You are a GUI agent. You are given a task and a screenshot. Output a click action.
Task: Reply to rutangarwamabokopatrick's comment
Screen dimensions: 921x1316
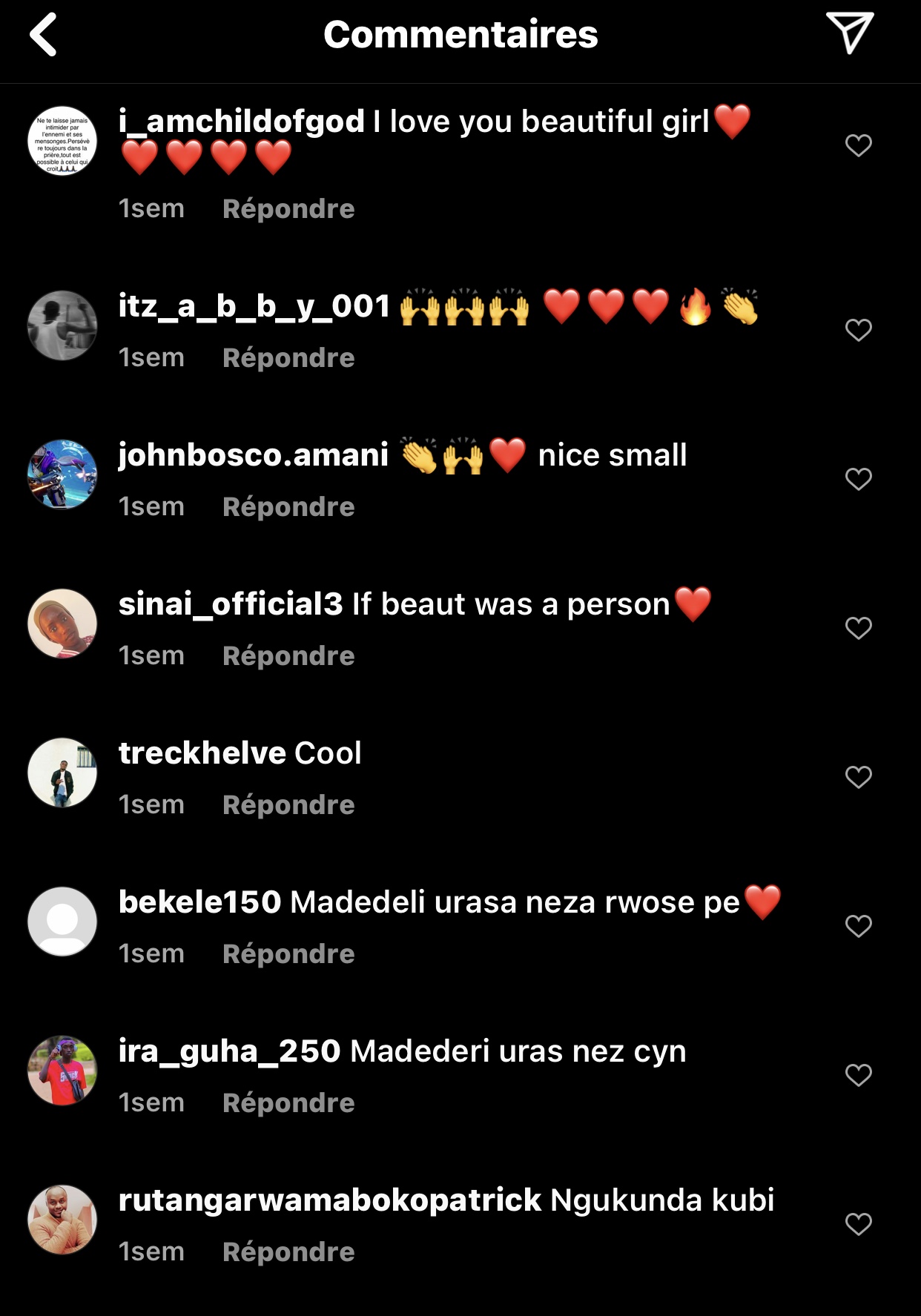coord(288,1252)
